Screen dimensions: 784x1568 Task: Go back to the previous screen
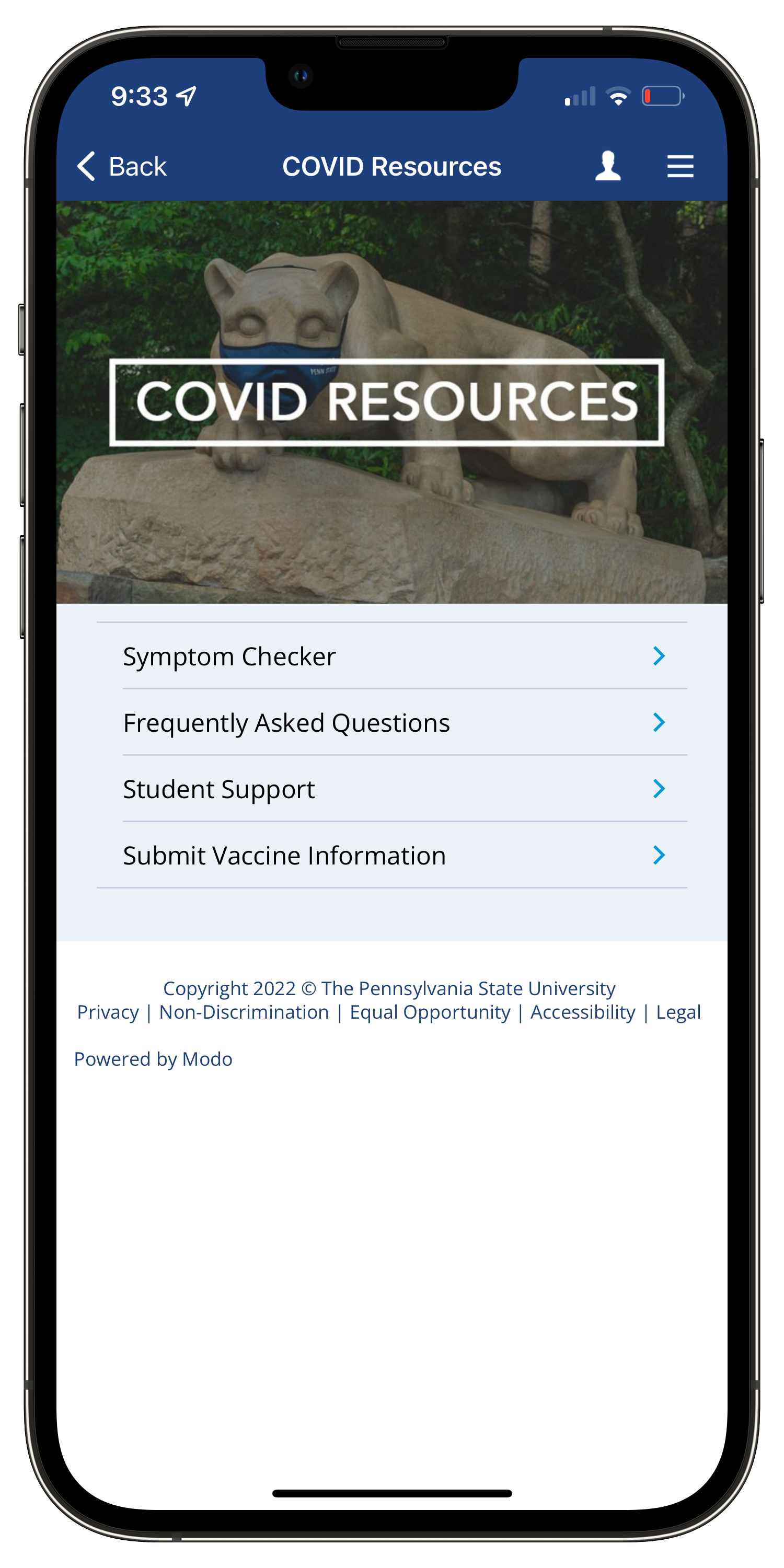click(122, 166)
